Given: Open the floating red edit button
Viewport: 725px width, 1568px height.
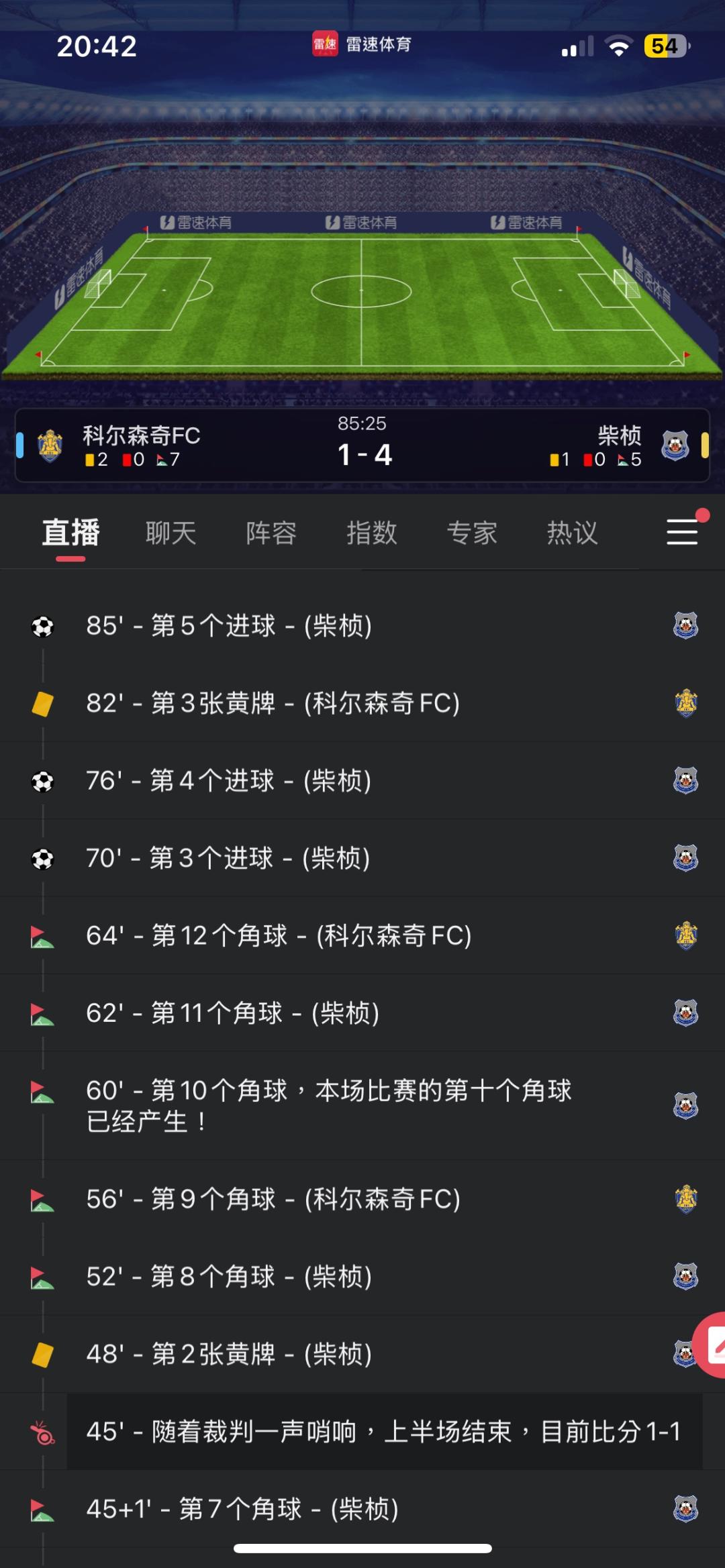Looking at the screenshot, I should (x=713, y=1344).
